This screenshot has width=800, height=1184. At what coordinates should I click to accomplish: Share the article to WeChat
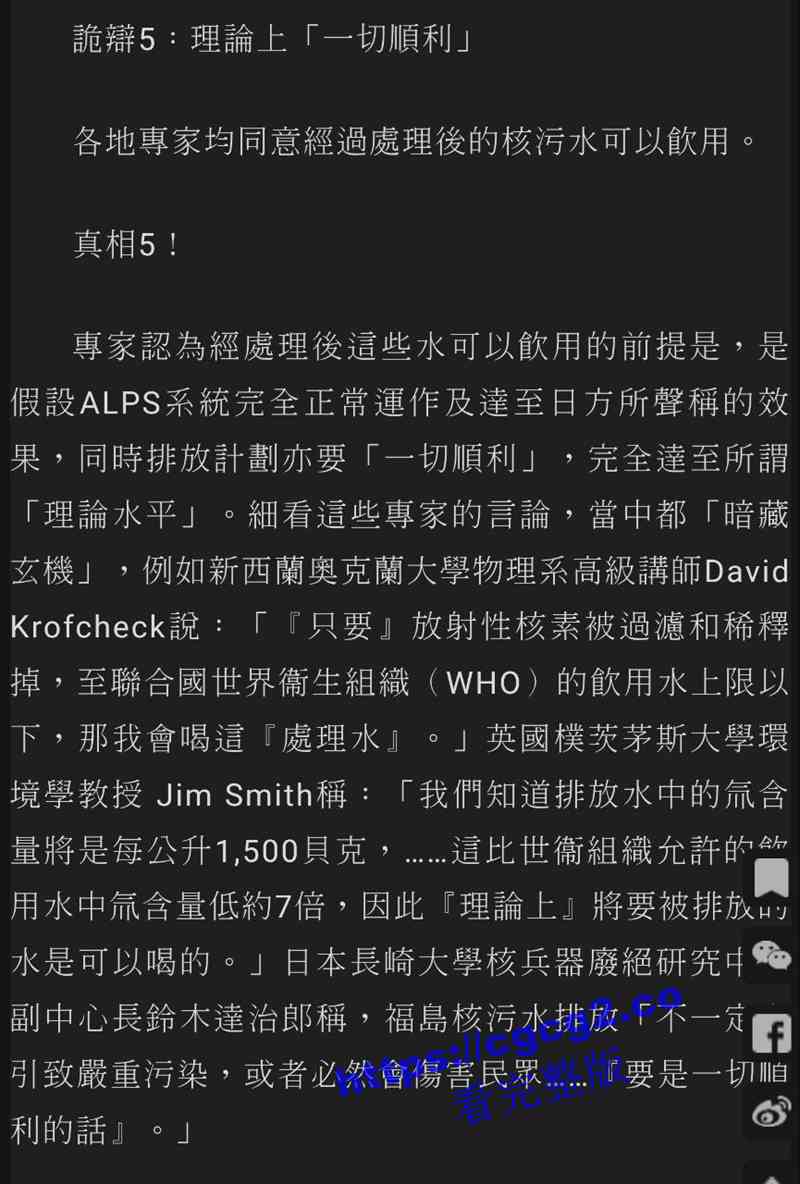(771, 955)
